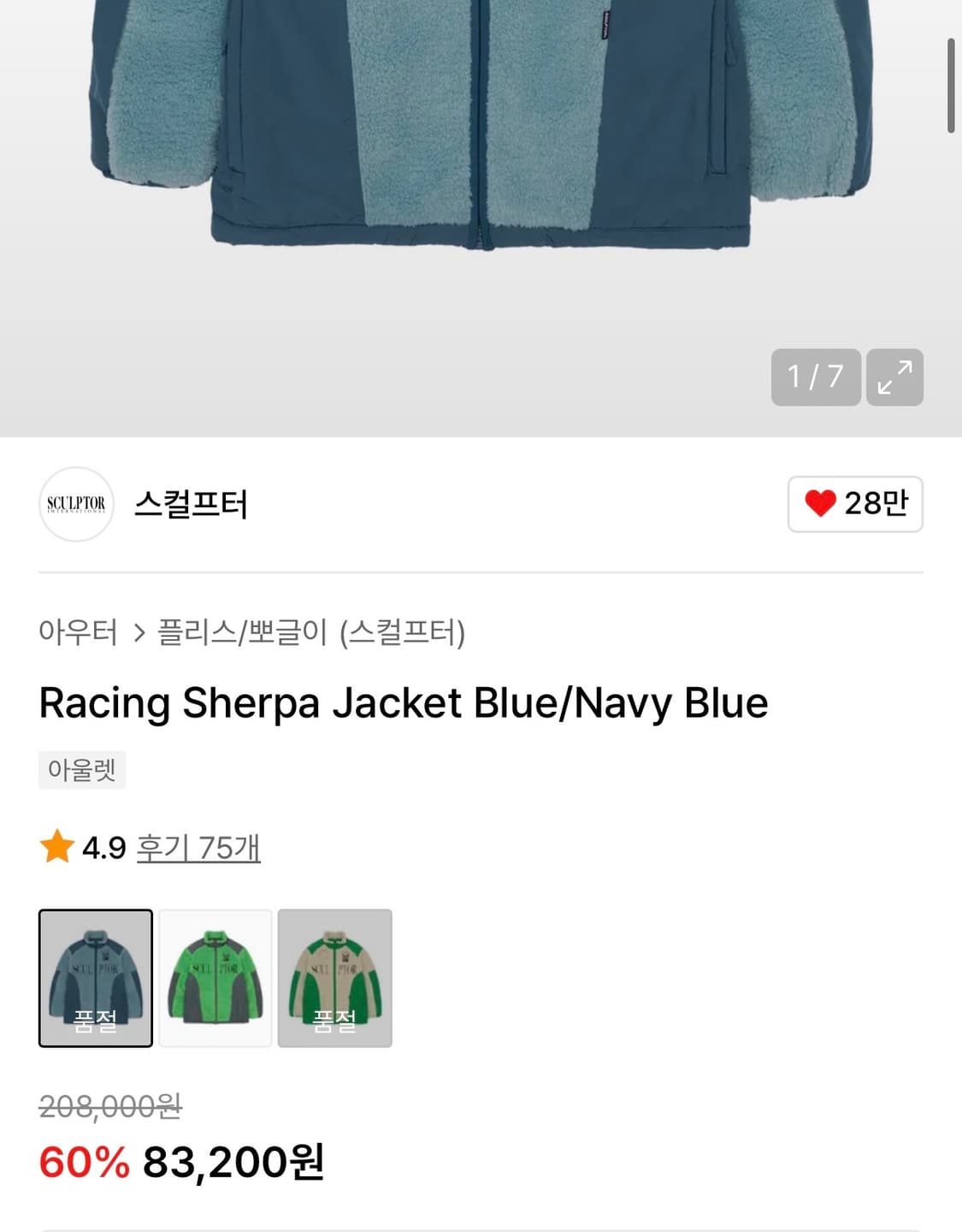Viewport: 962px width, 1232px height.
Task: Expand the 아우터 category breadcrumb
Action: [79, 633]
